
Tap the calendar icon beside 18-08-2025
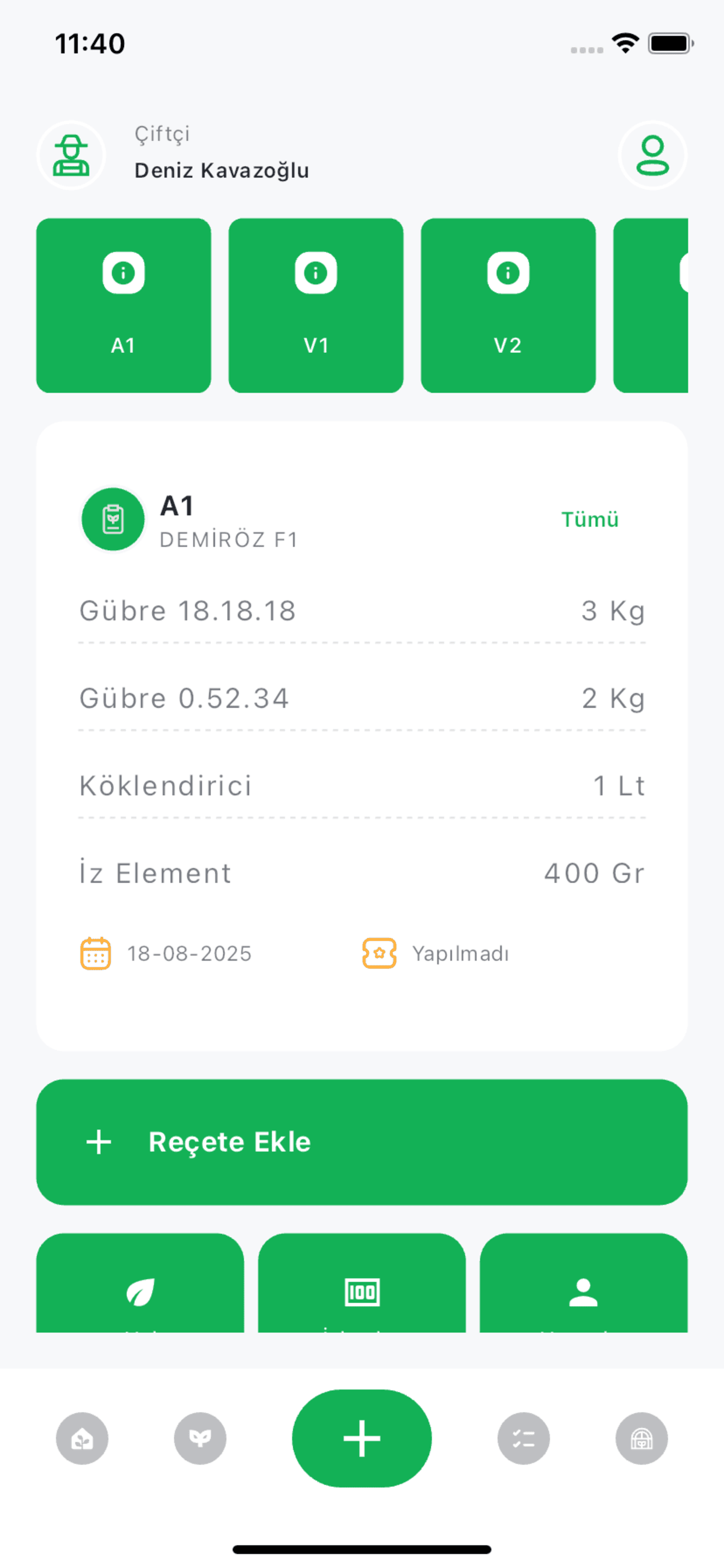[96, 953]
